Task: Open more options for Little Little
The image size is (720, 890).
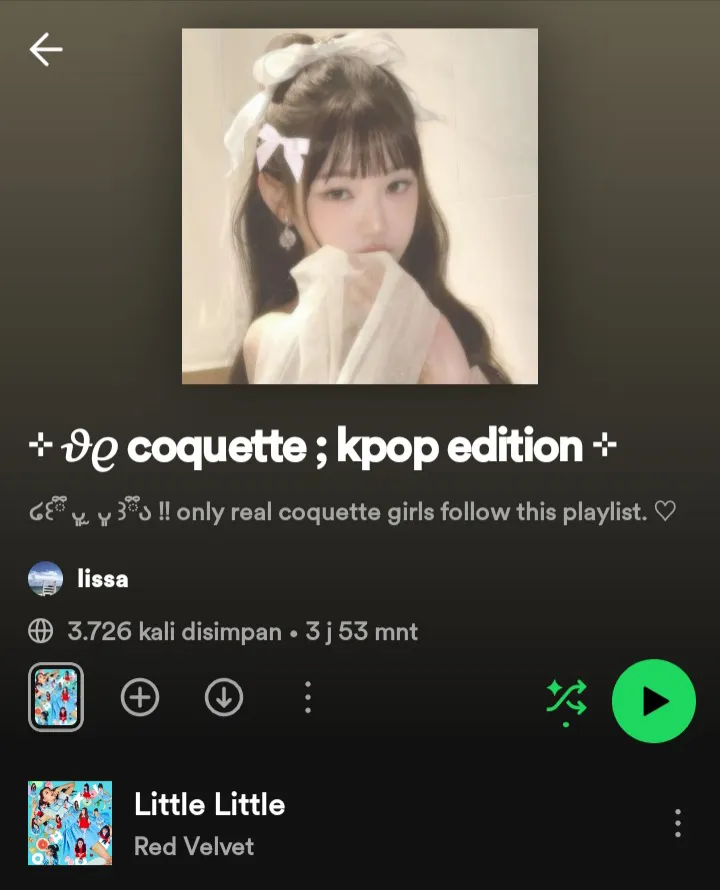Action: coord(678,823)
